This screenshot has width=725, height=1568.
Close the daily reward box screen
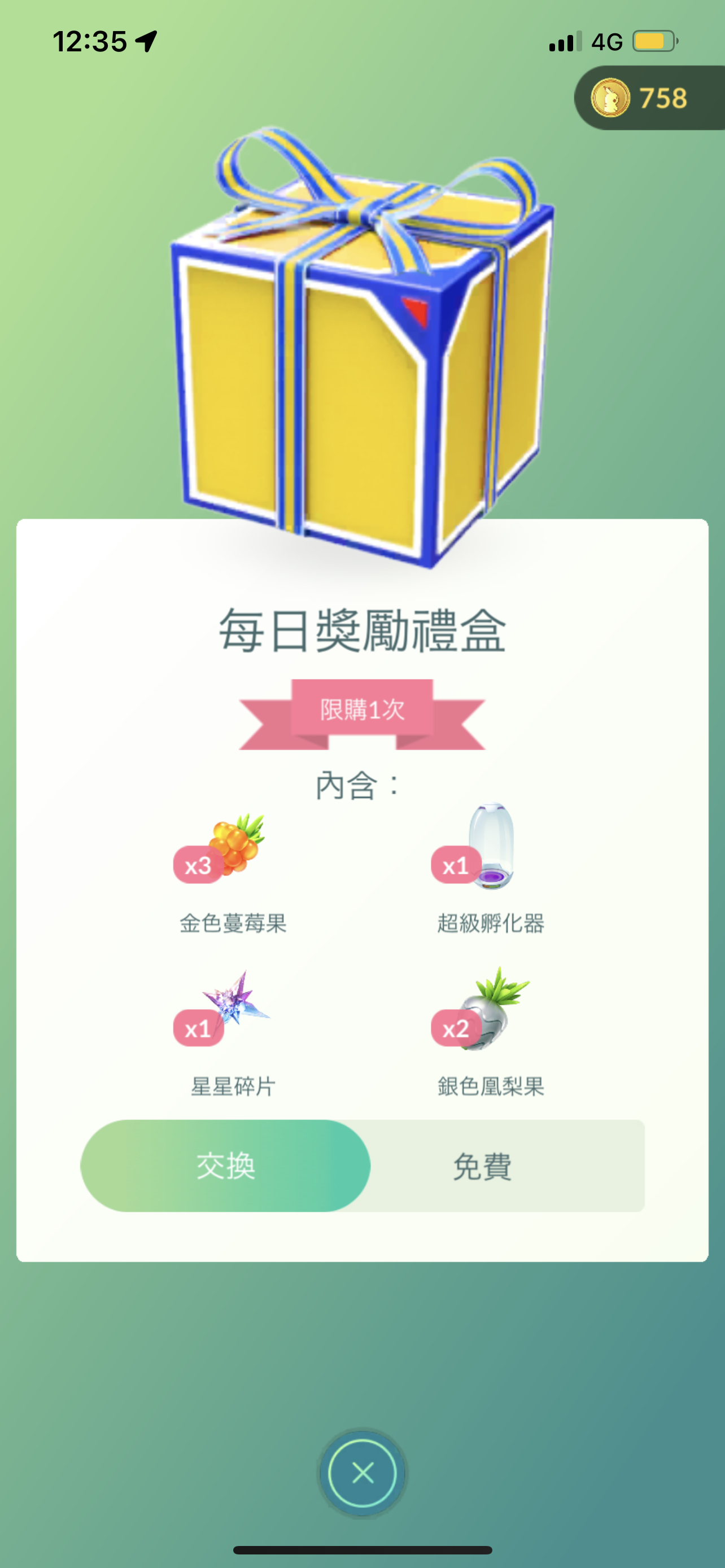(363, 1473)
